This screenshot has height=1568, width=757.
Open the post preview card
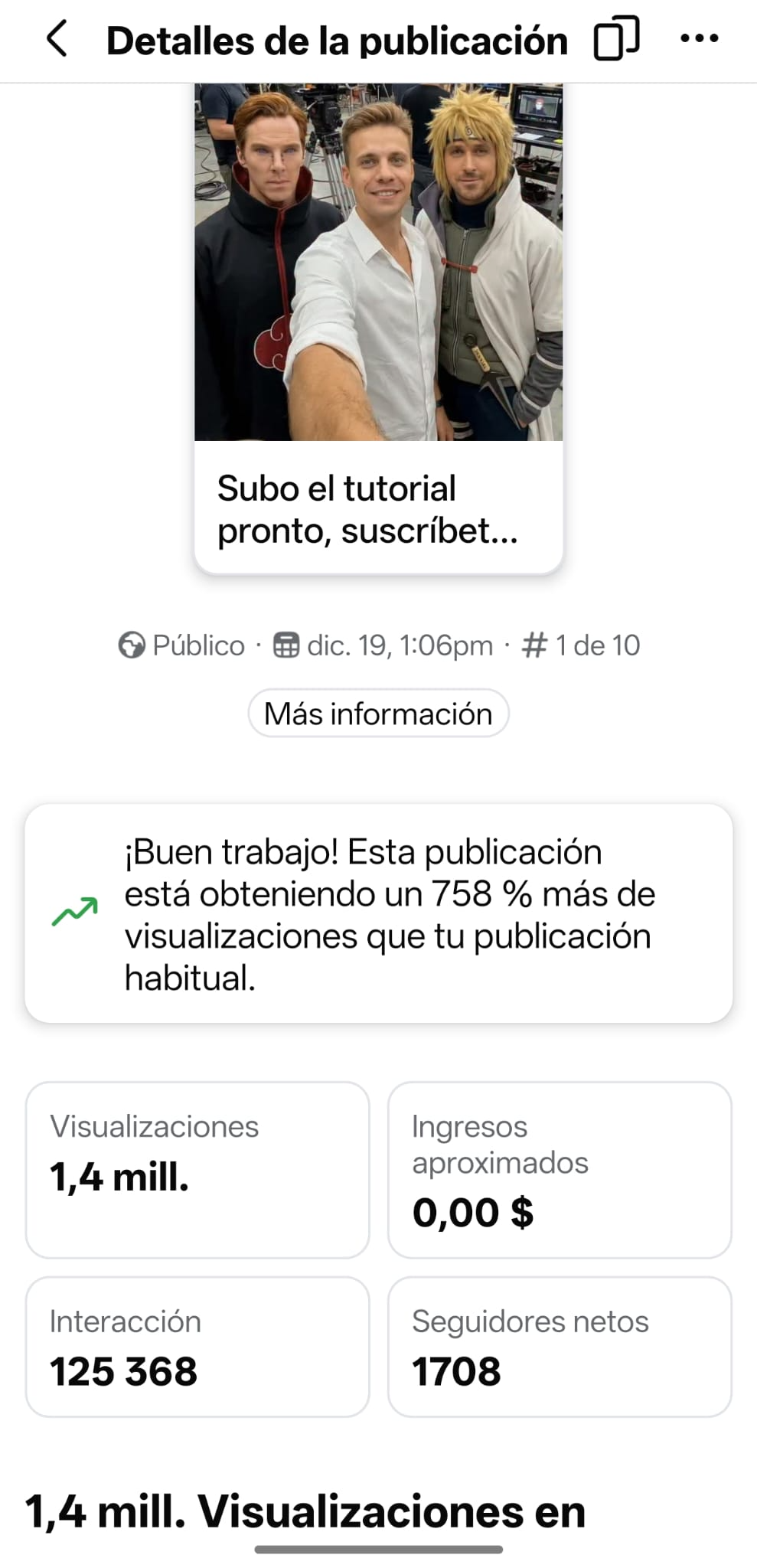378,329
